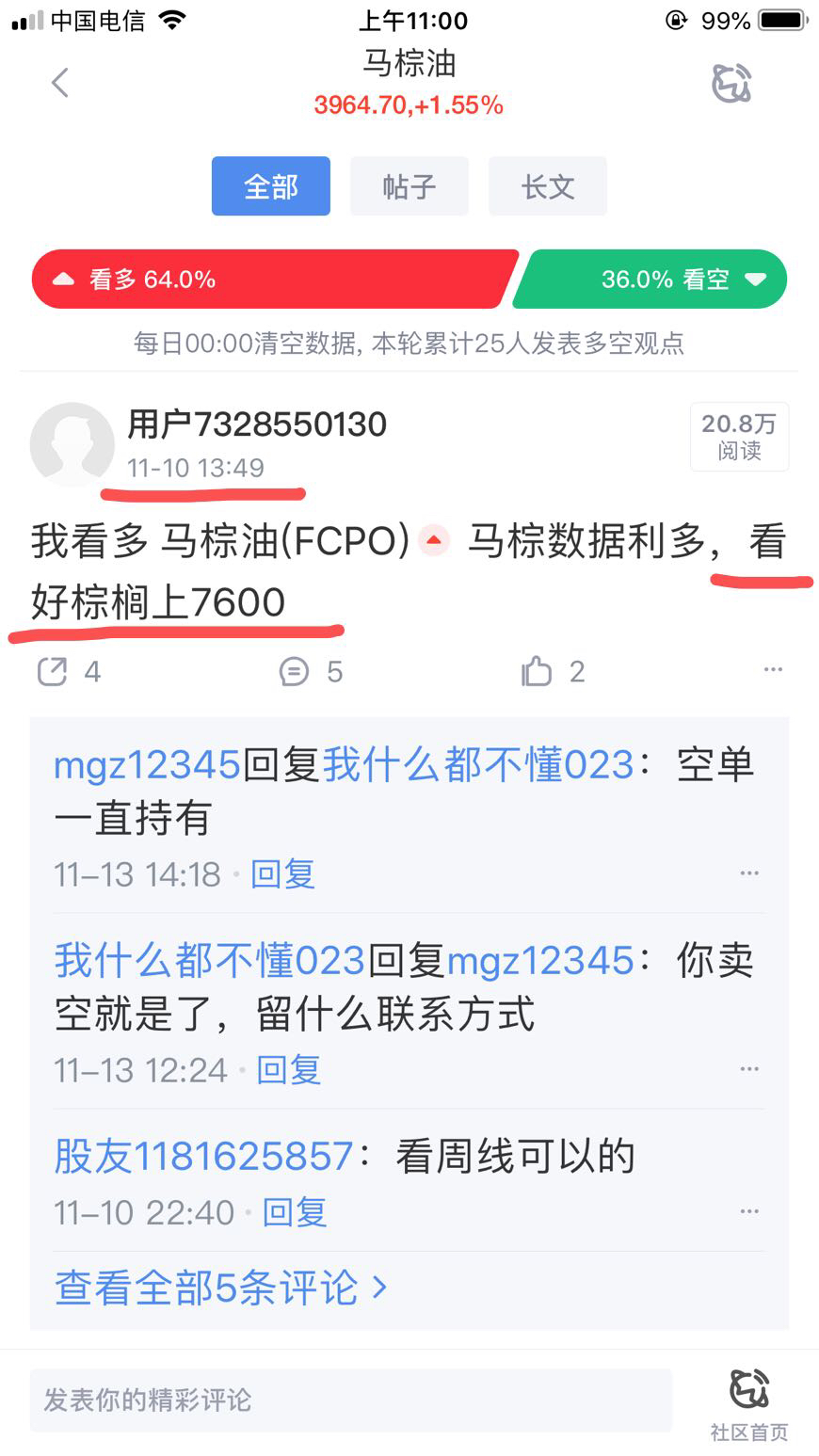Reply to 我什么都不懂023's comment from 11-13 12:24
Image resolution: width=819 pixels, height=1456 pixels.
[x=288, y=1070]
